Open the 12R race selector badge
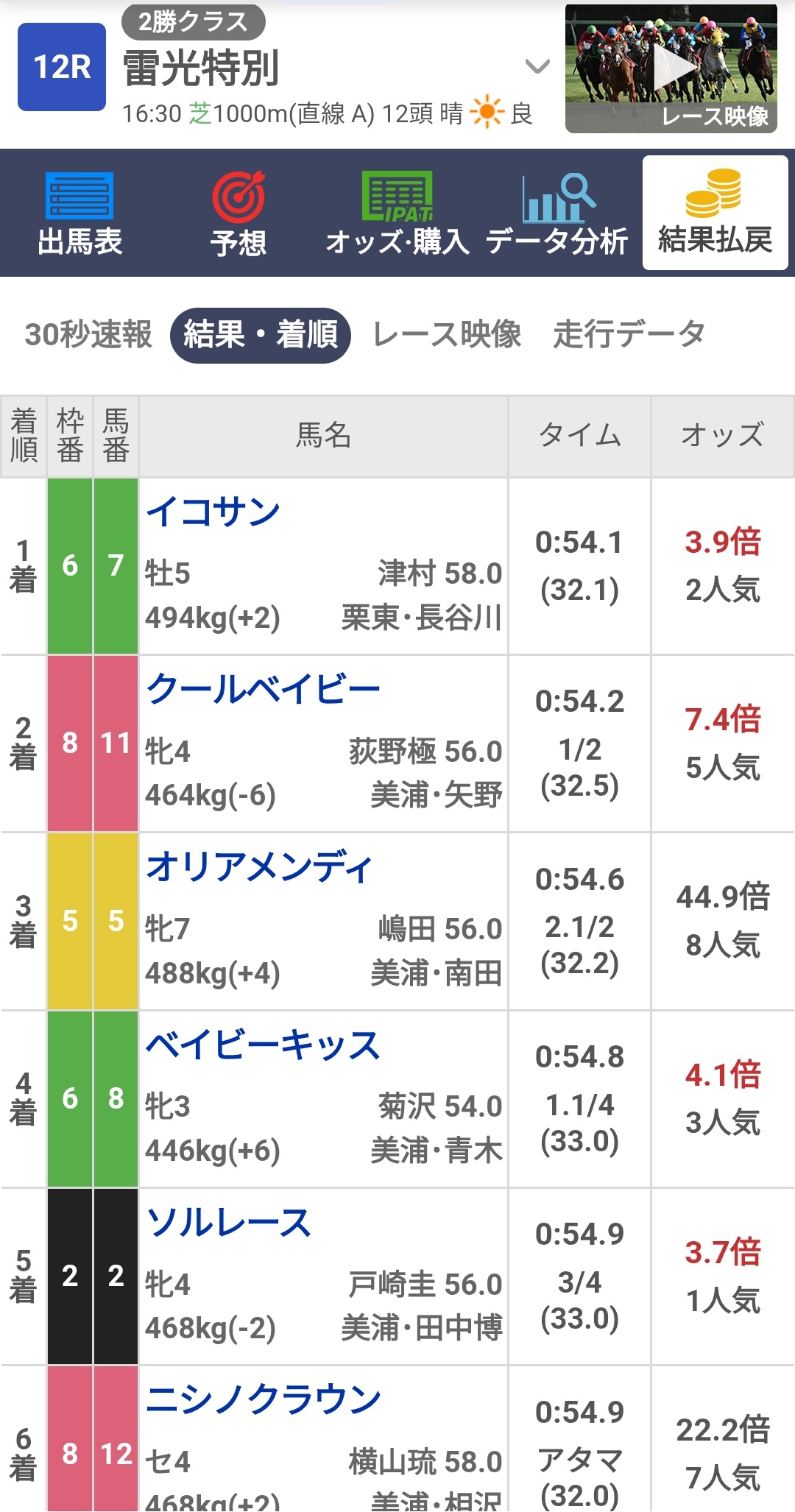Viewport: 795px width, 1512px height. click(62, 67)
